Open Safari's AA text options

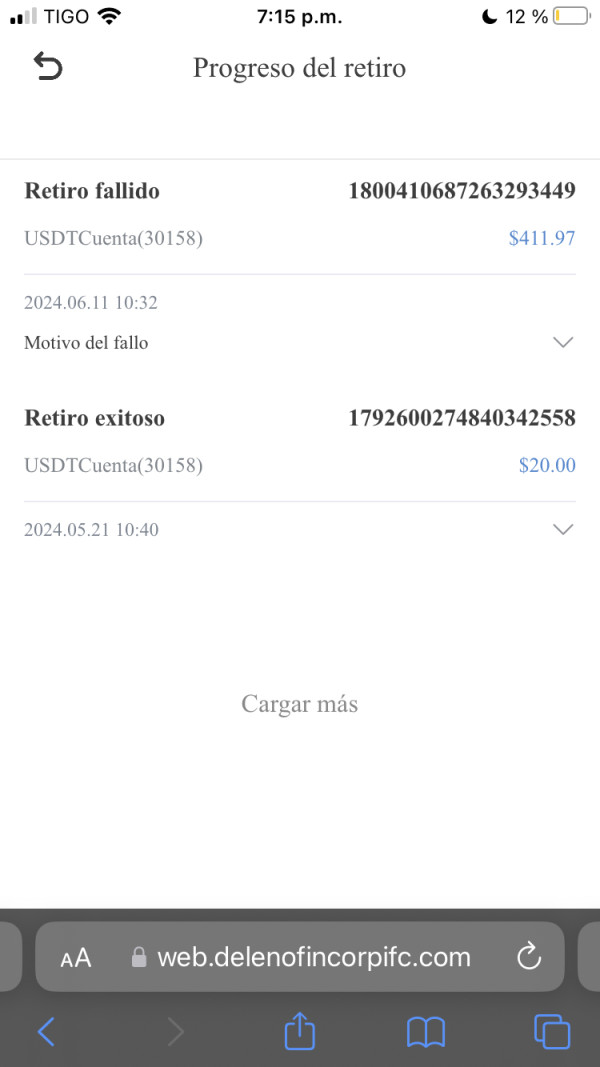[76, 958]
